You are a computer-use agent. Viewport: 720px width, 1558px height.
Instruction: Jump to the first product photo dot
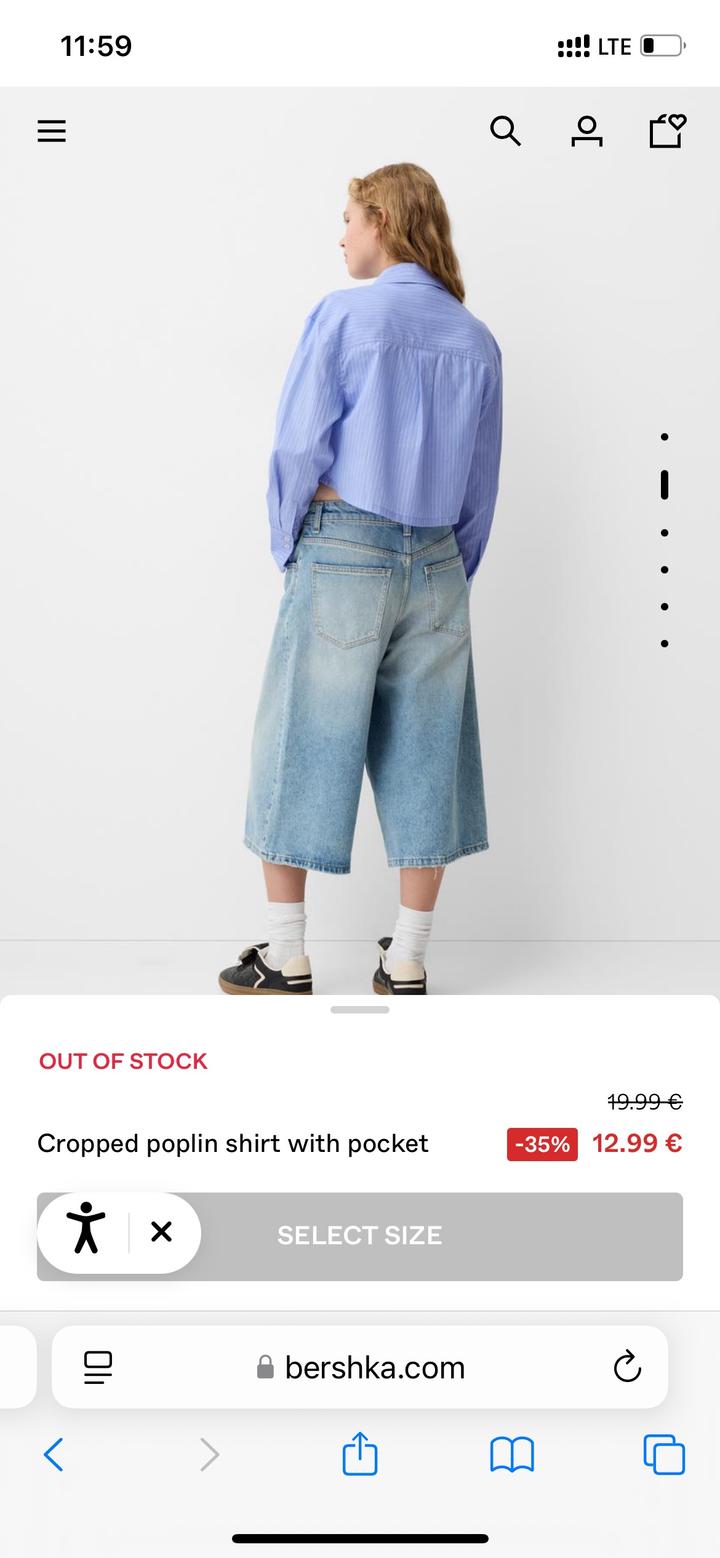pyautogui.click(x=664, y=437)
